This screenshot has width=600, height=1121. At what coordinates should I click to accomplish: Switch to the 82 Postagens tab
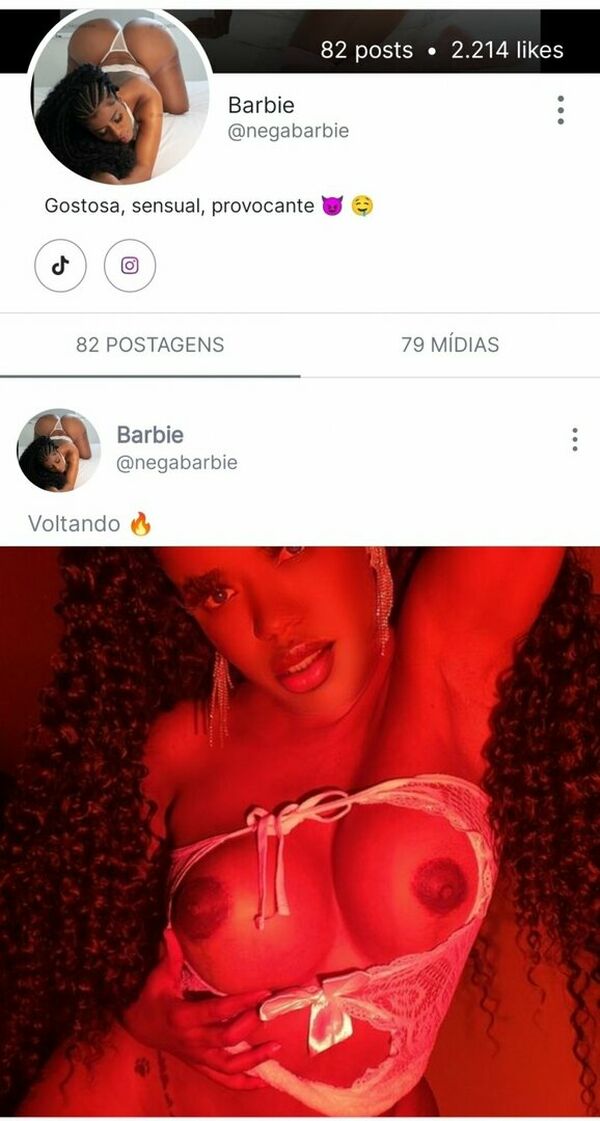click(x=150, y=345)
